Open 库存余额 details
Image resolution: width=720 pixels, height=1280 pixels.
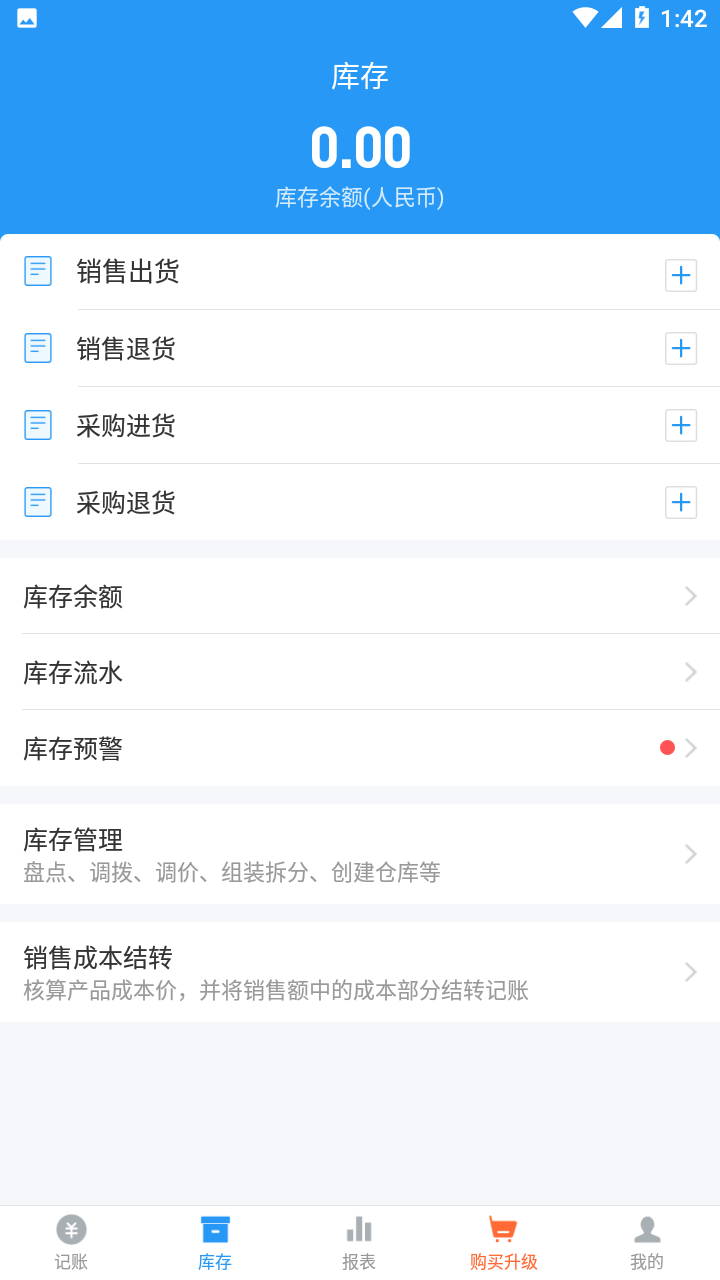point(360,597)
